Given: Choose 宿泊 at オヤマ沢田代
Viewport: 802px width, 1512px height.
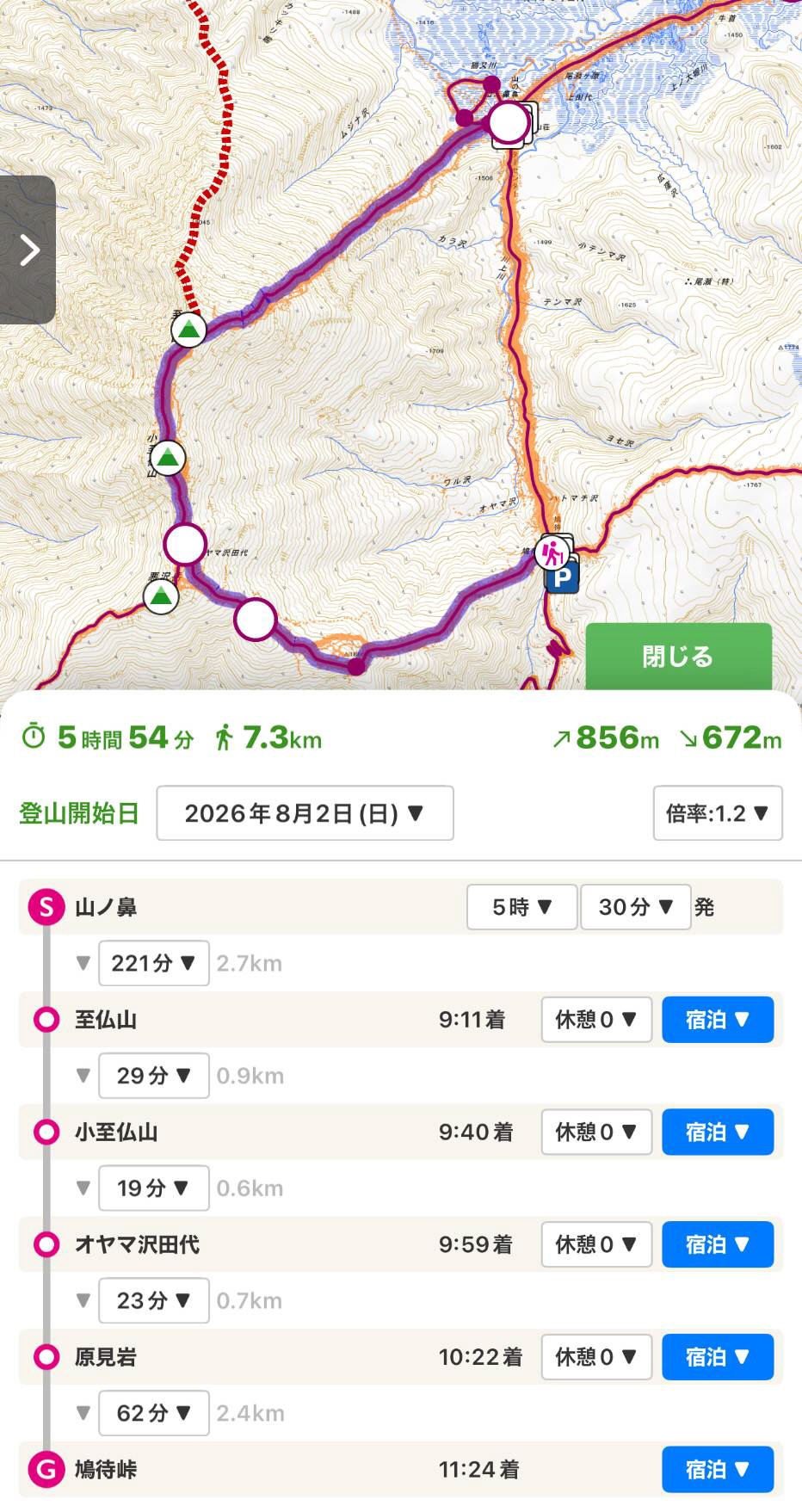Looking at the screenshot, I should click(717, 1244).
